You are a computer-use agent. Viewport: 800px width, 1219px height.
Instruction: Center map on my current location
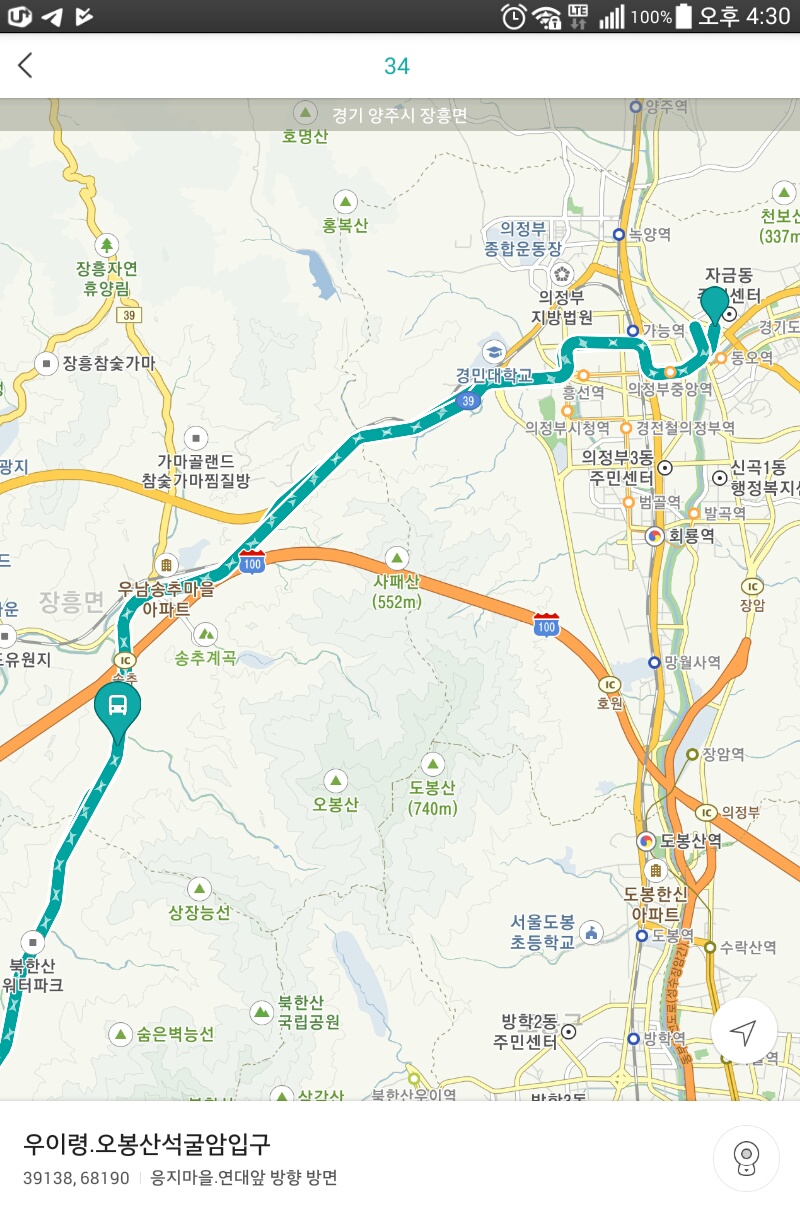(743, 1031)
